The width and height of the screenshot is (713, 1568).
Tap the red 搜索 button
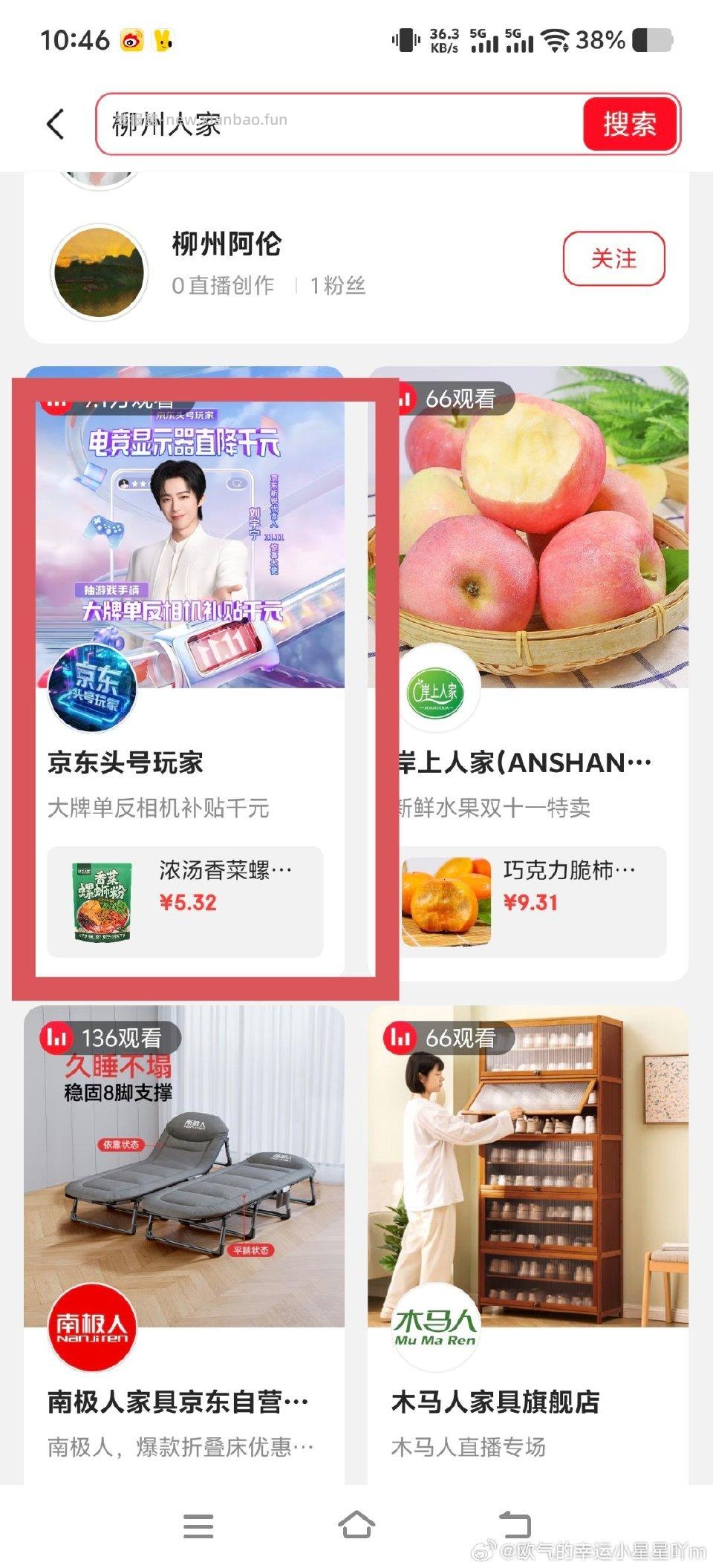coord(630,124)
